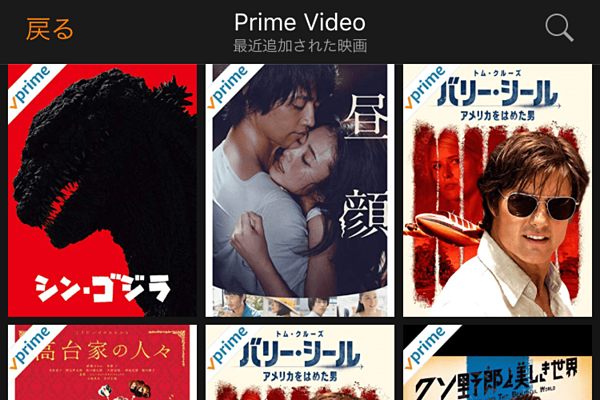Select the 昼顔 movie poster
The image size is (600, 400).
299,190
